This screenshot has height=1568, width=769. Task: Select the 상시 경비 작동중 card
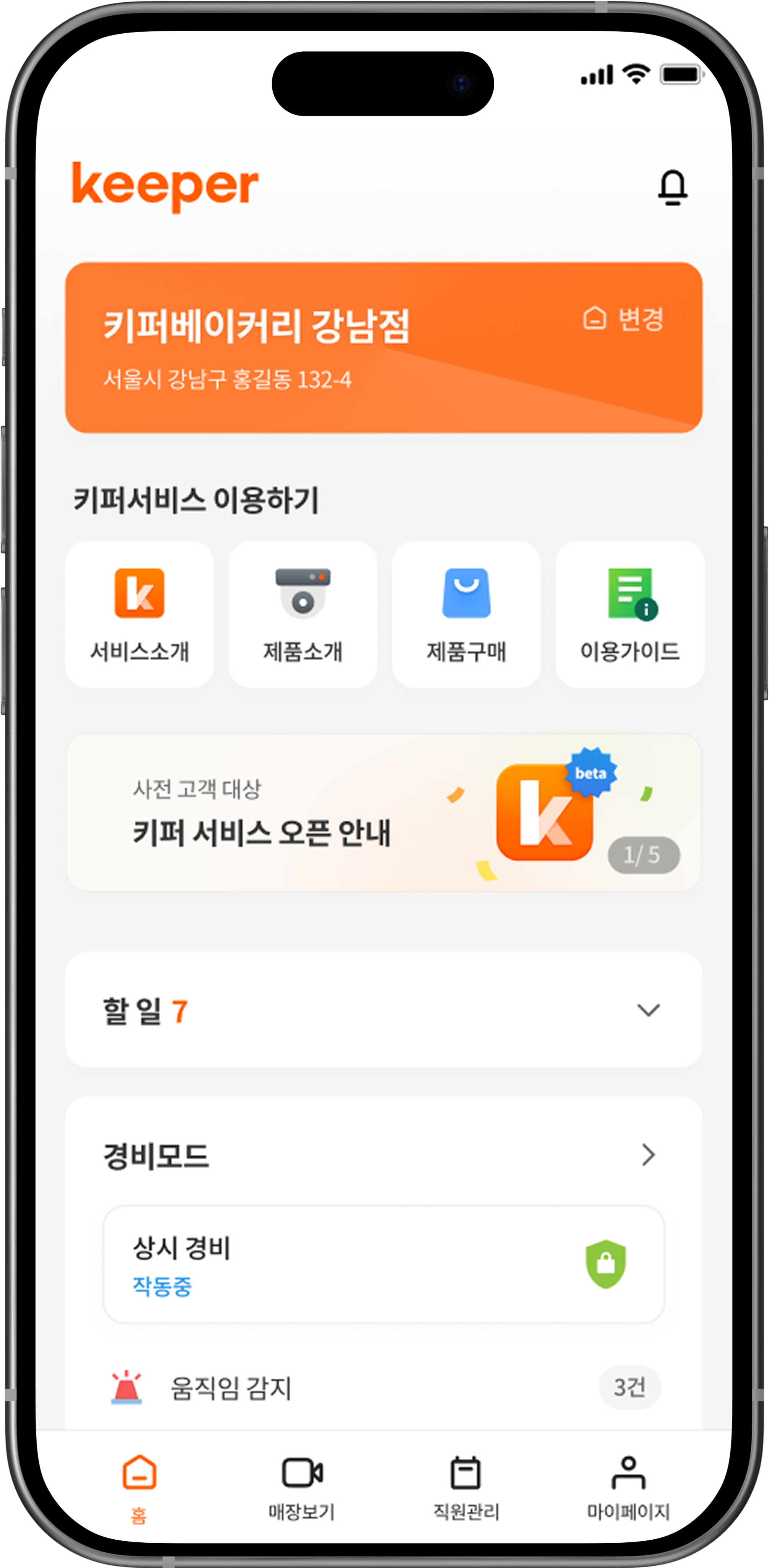pyautogui.click(x=383, y=1265)
